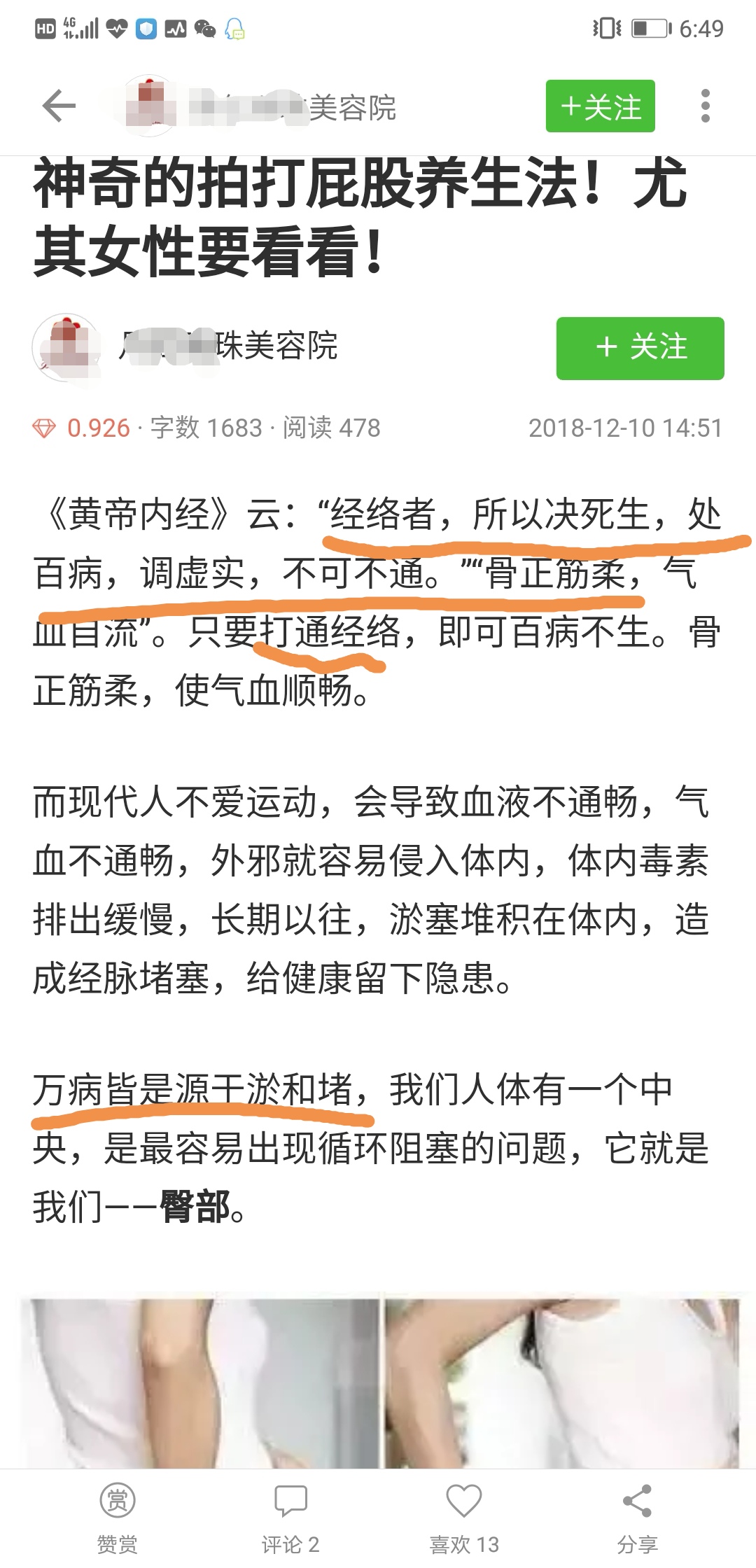Share the article via 分享
The width and height of the screenshot is (756, 1568).
click(637, 1516)
